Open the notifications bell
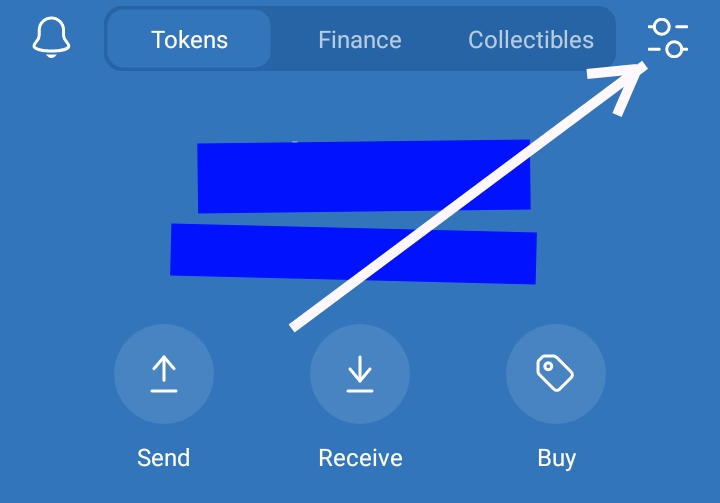 (52, 38)
